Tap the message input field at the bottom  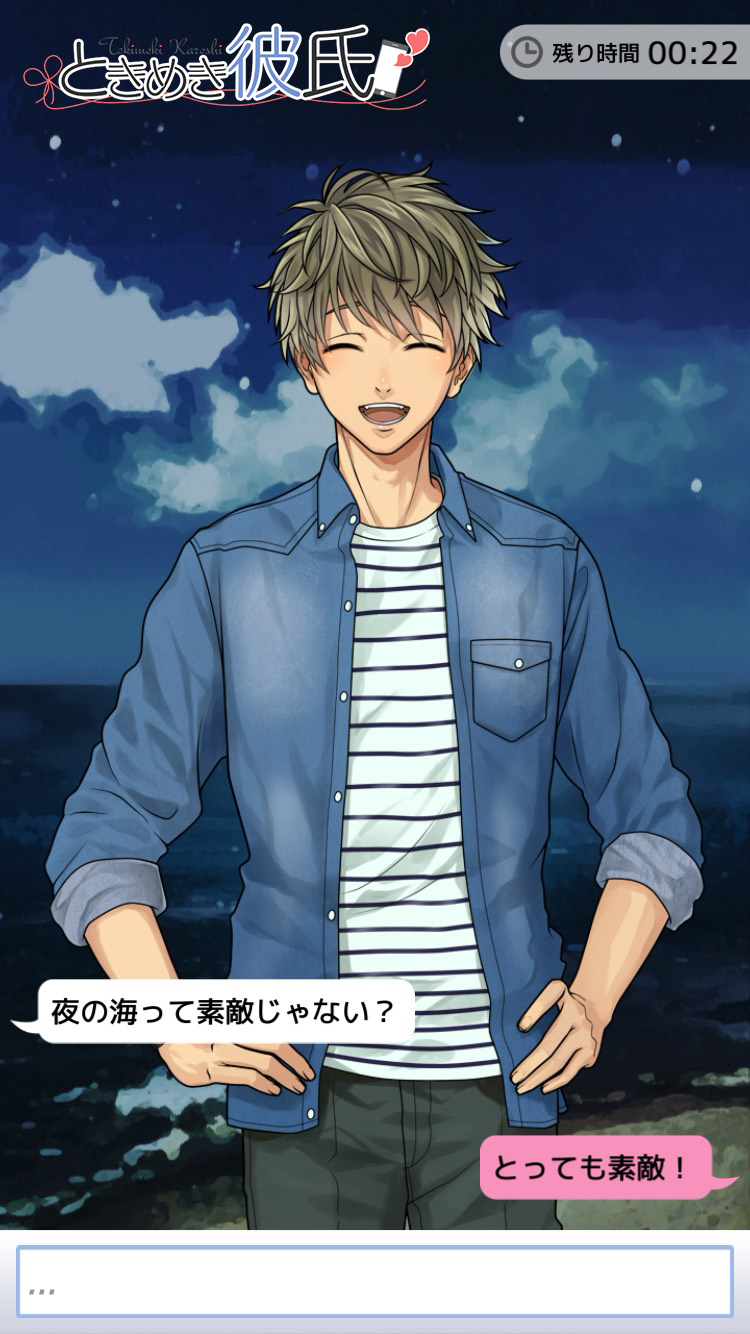375,1281
